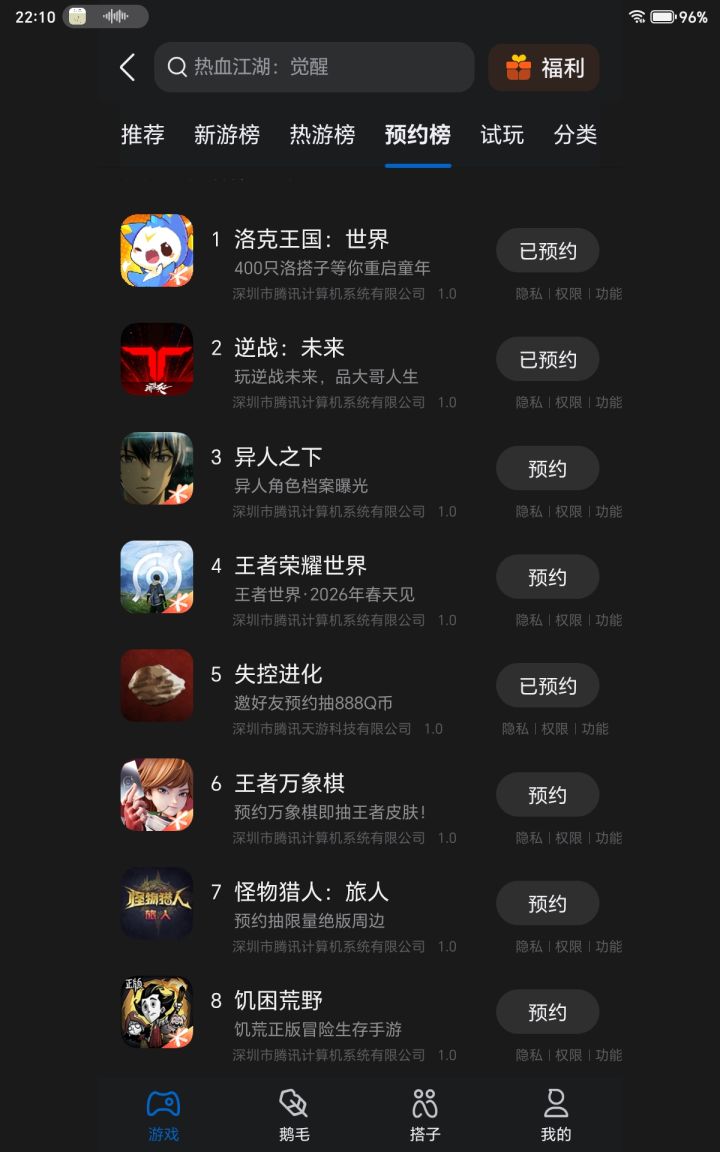Tap 预约 button for 王者万象棋
The width and height of the screenshot is (720, 1152).
[547, 794]
